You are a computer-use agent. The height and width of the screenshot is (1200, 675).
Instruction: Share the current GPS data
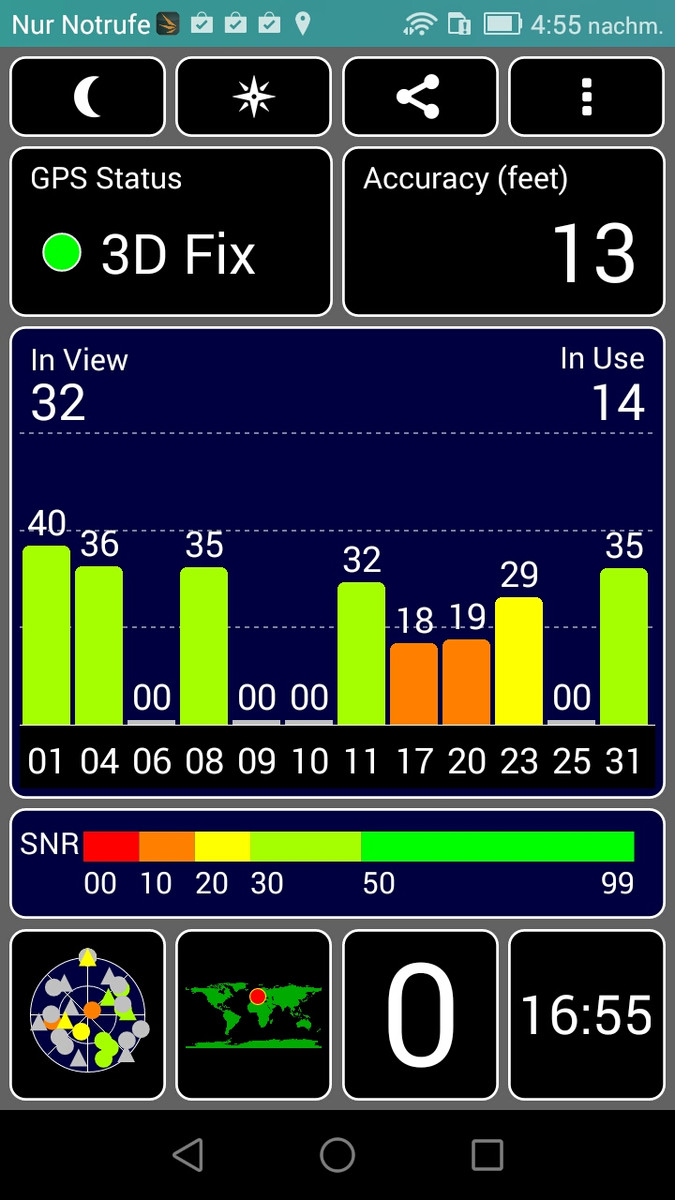coord(420,97)
